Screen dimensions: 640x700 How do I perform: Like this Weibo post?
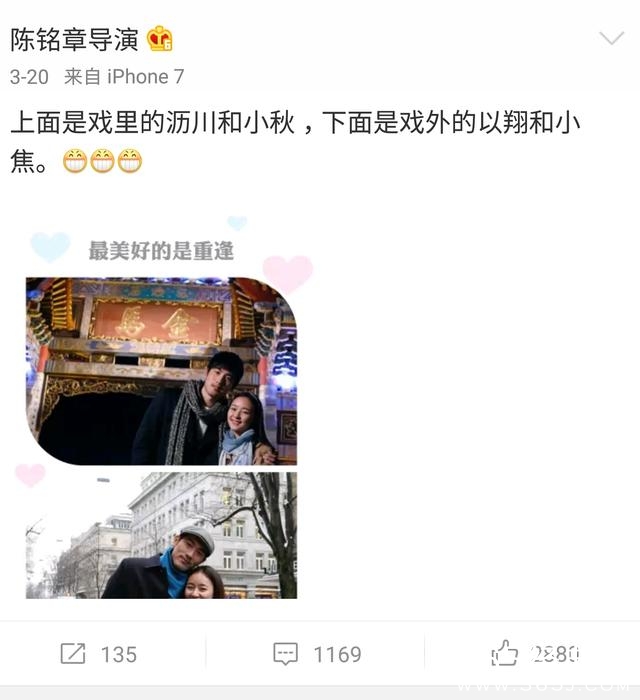coord(535,654)
